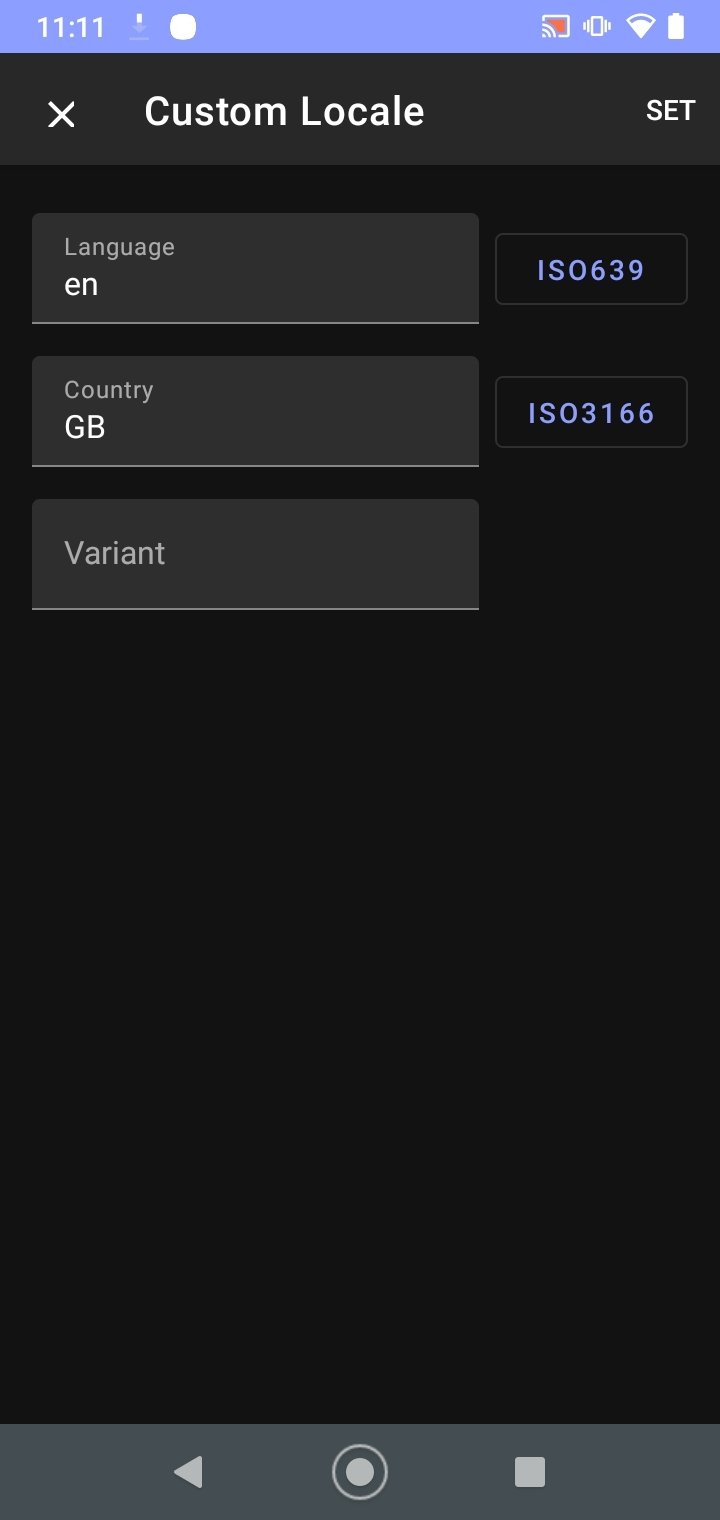Close the Custom Locale screen
The image size is (720, 1520).
pyautogui.click(x=62, y=114)
